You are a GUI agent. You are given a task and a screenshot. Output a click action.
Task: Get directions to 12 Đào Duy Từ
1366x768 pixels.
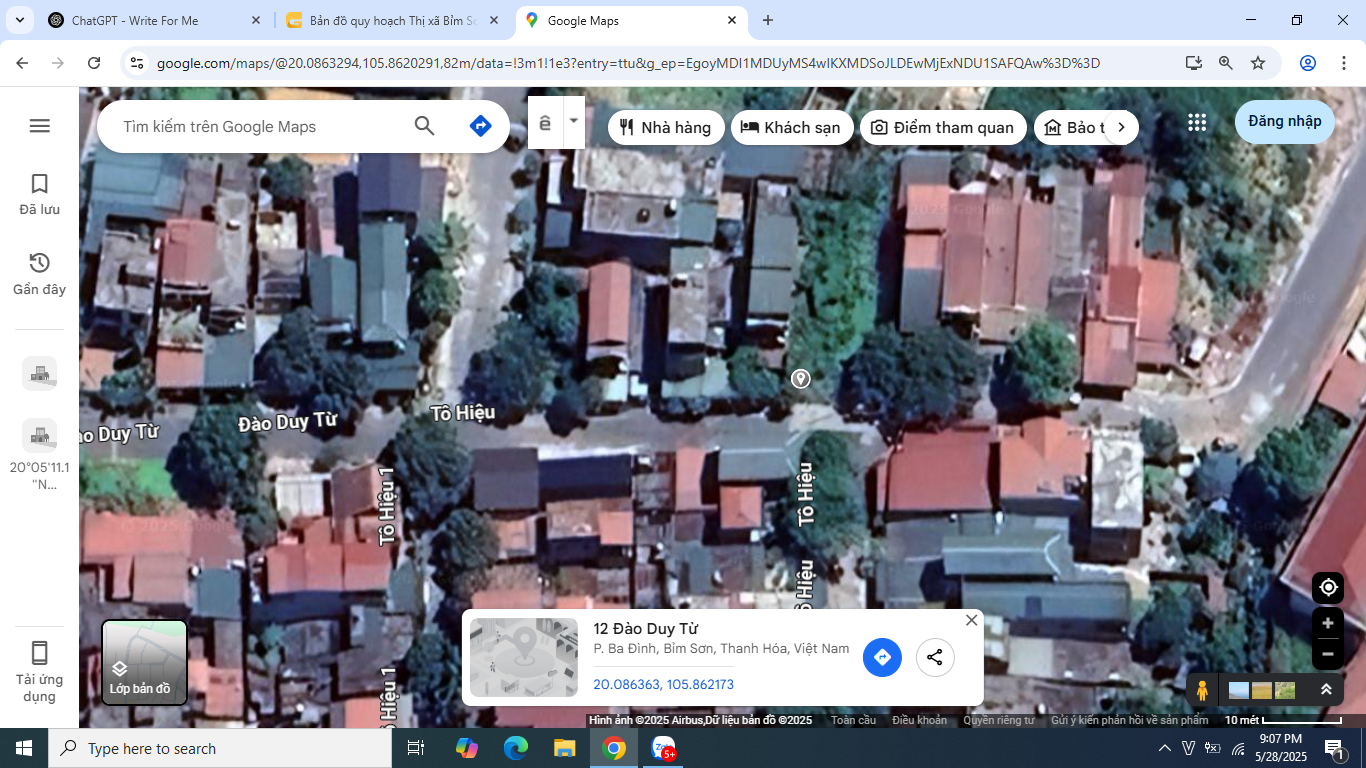coord(882,657)
